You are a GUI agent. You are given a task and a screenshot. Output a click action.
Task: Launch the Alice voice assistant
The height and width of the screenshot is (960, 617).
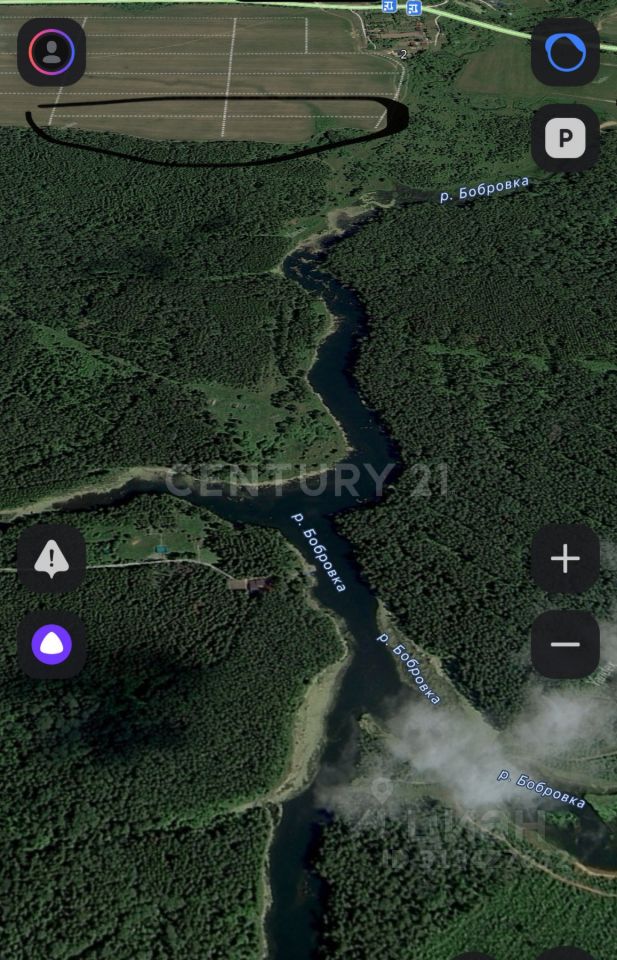(x=51, y=644)
